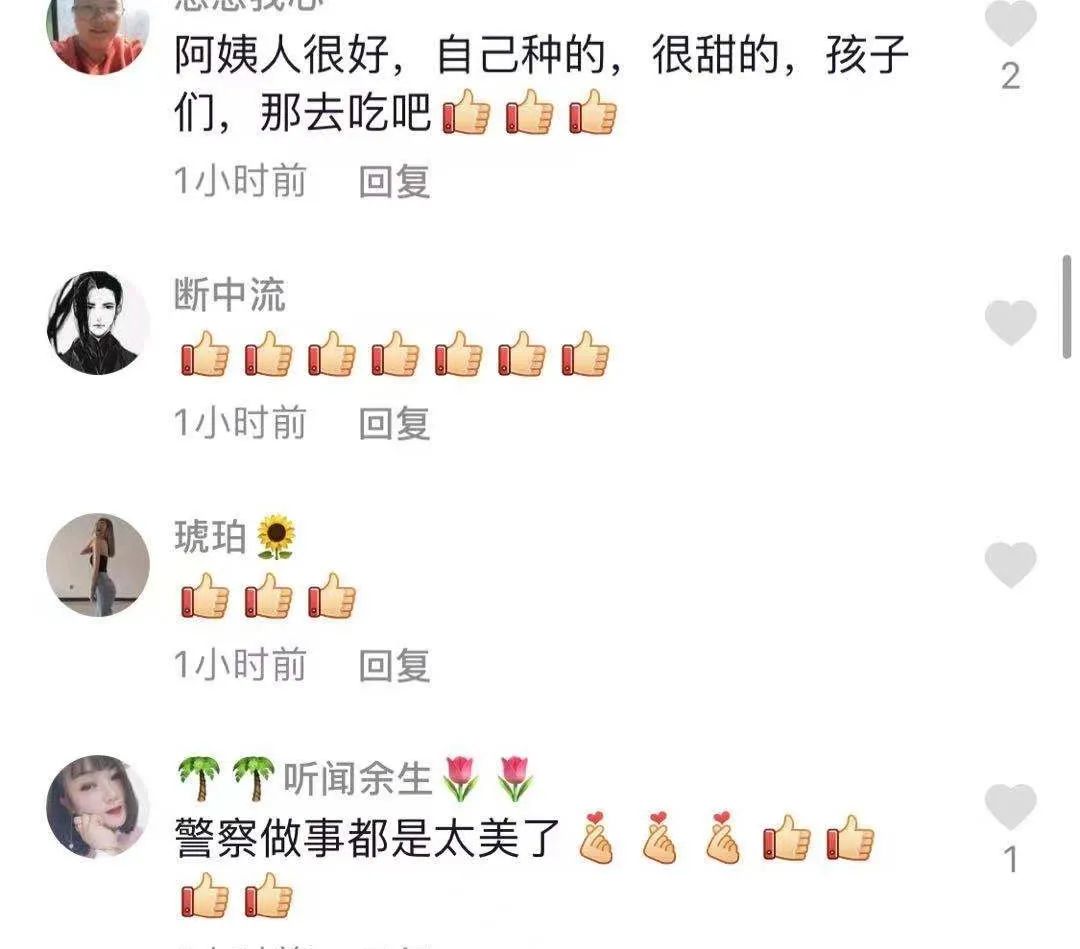The image size is (1080, 949).
Task: Open 琥珀's profile avatar
Action: click(x=98, y=565)
